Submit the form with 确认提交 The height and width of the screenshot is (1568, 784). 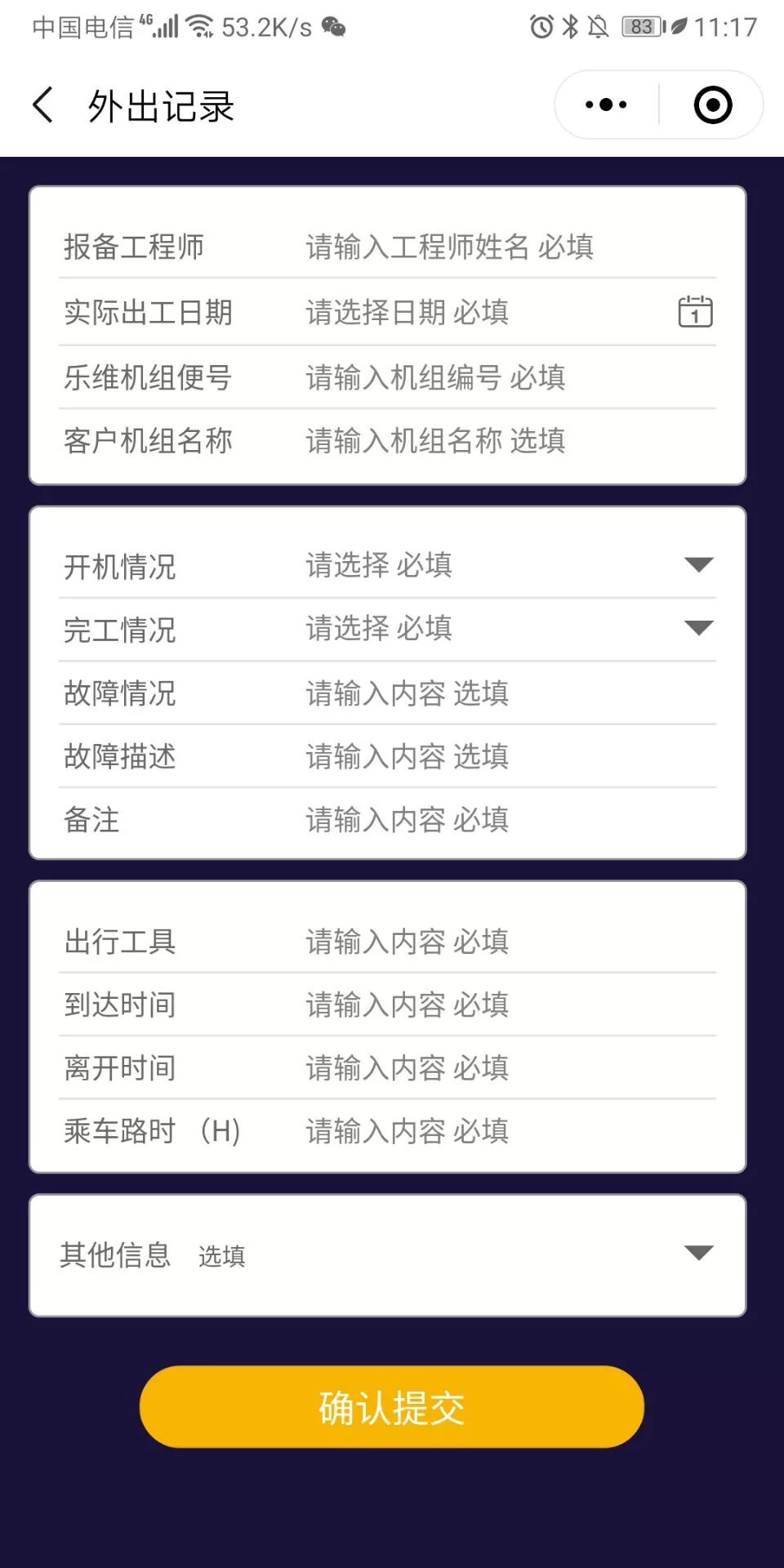pos(392,1407)
